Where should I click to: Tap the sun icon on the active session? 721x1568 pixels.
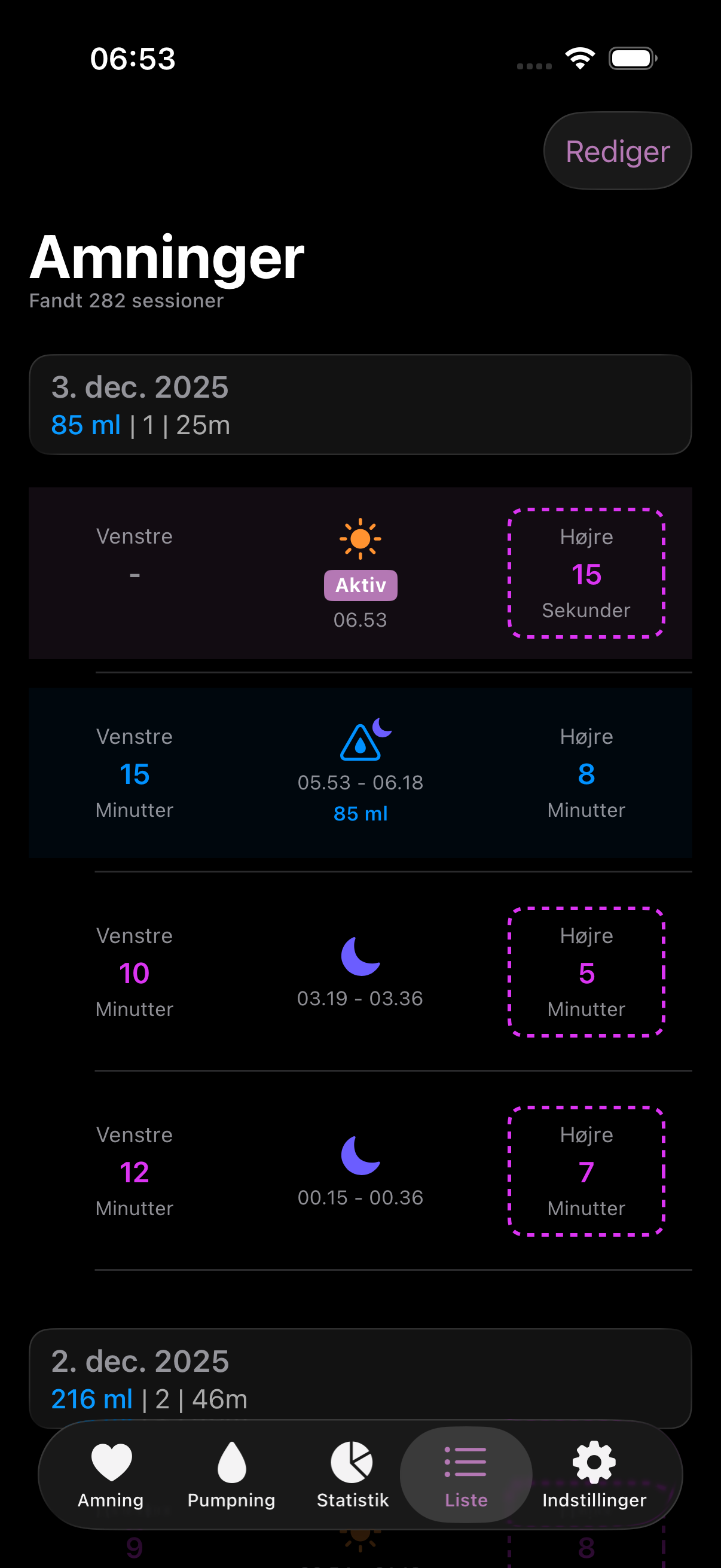pyautogui.click(x=361, y=538)
